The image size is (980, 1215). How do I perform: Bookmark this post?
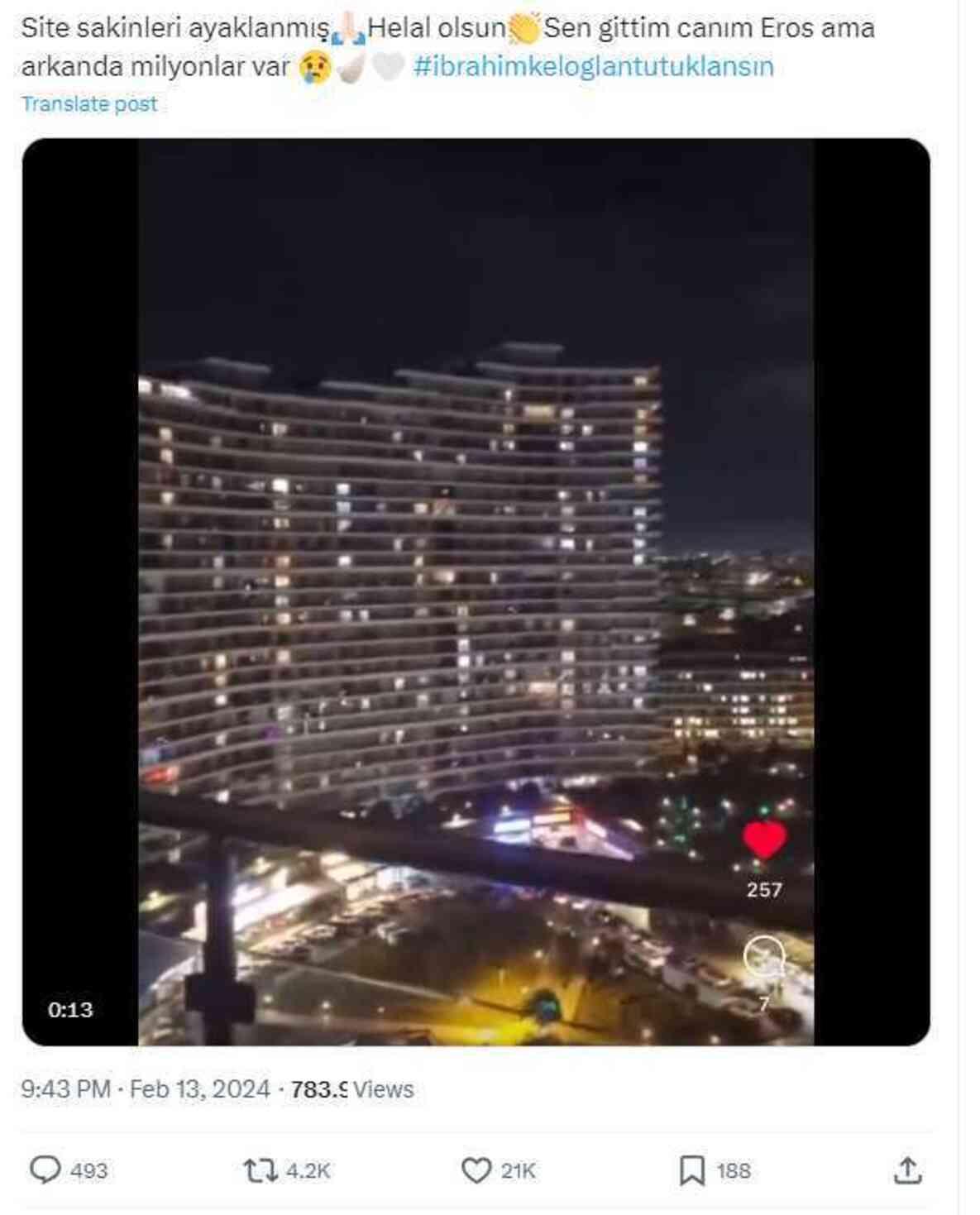tap(691, 1170)
